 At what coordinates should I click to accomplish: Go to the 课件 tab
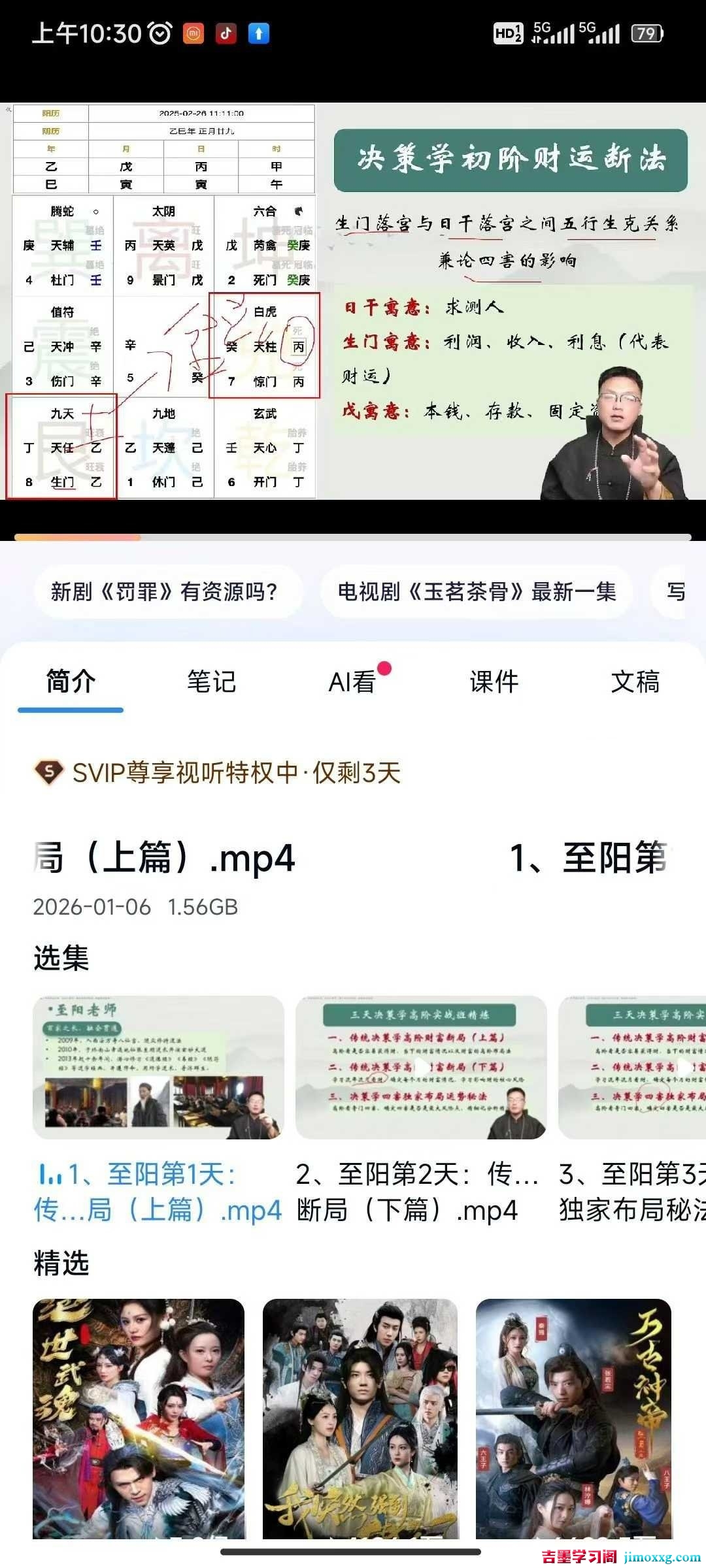494,681
